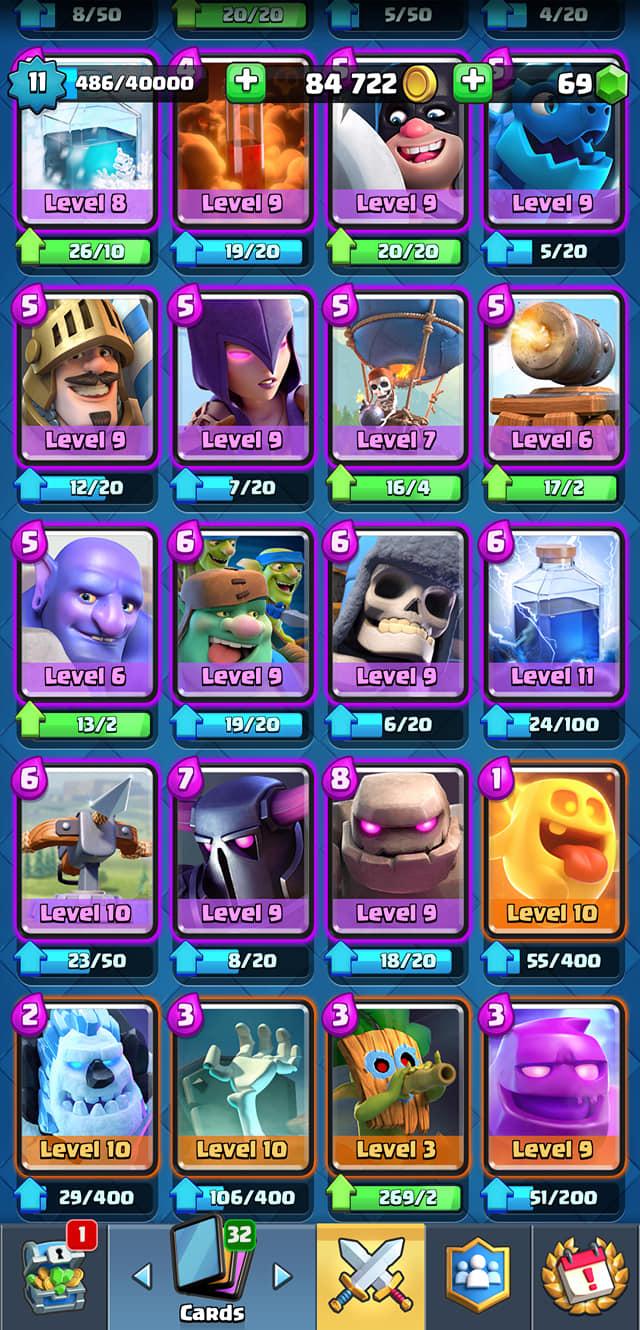Add more gems with the green plus

click(x=473, y=83)
